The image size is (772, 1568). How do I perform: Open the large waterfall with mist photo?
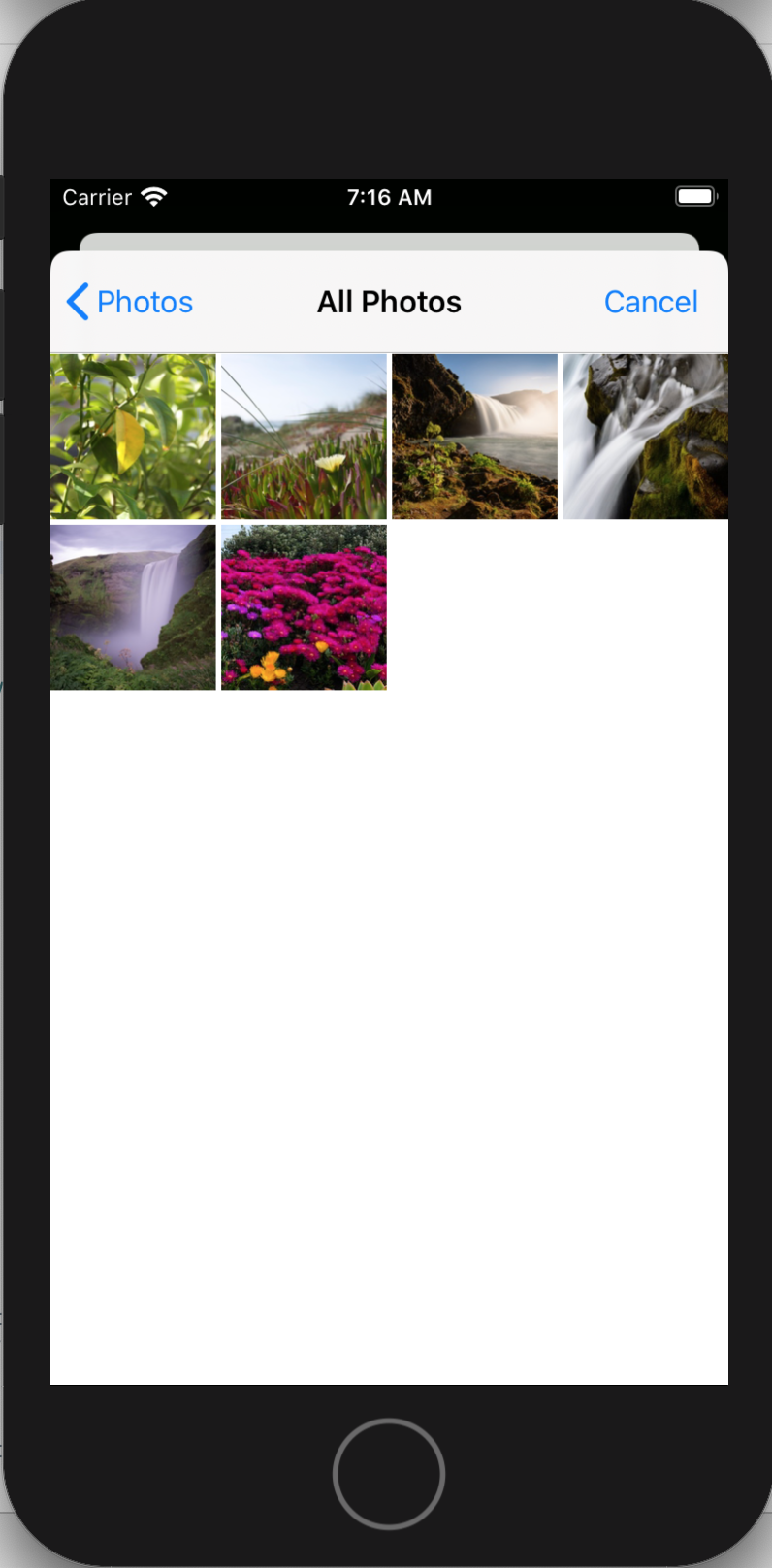coord(474,436)
